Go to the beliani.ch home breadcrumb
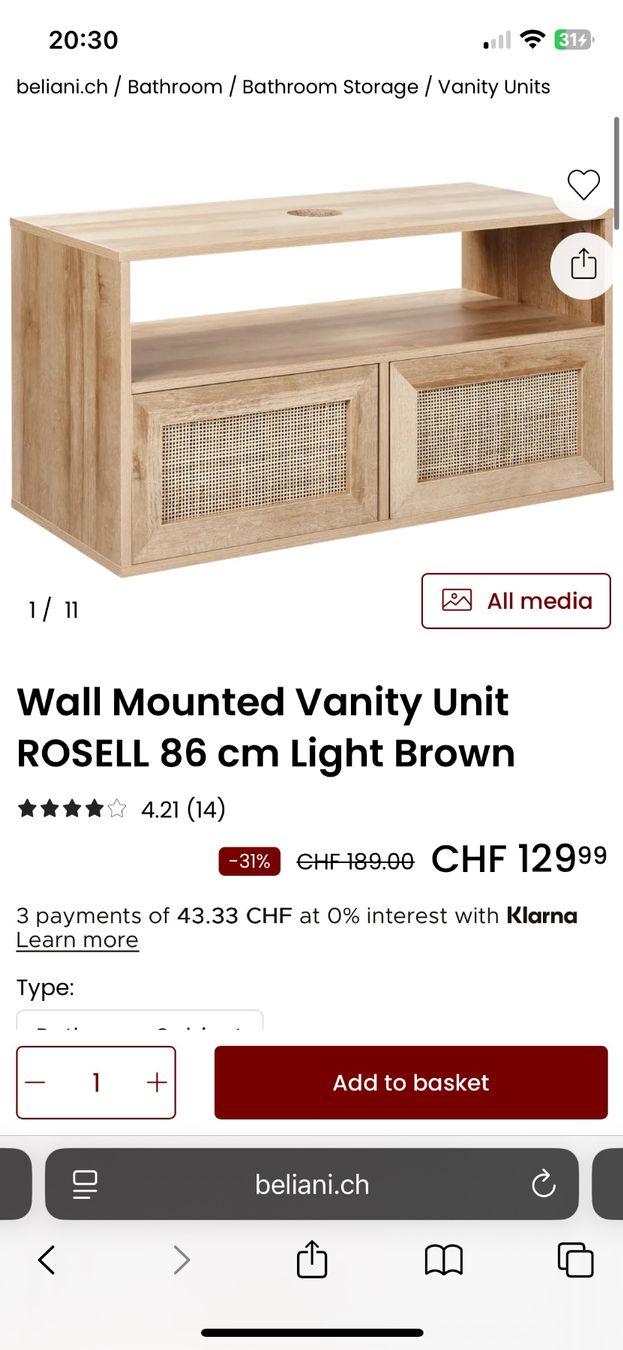Viewport: 623px width, 1350px height. 62,87
